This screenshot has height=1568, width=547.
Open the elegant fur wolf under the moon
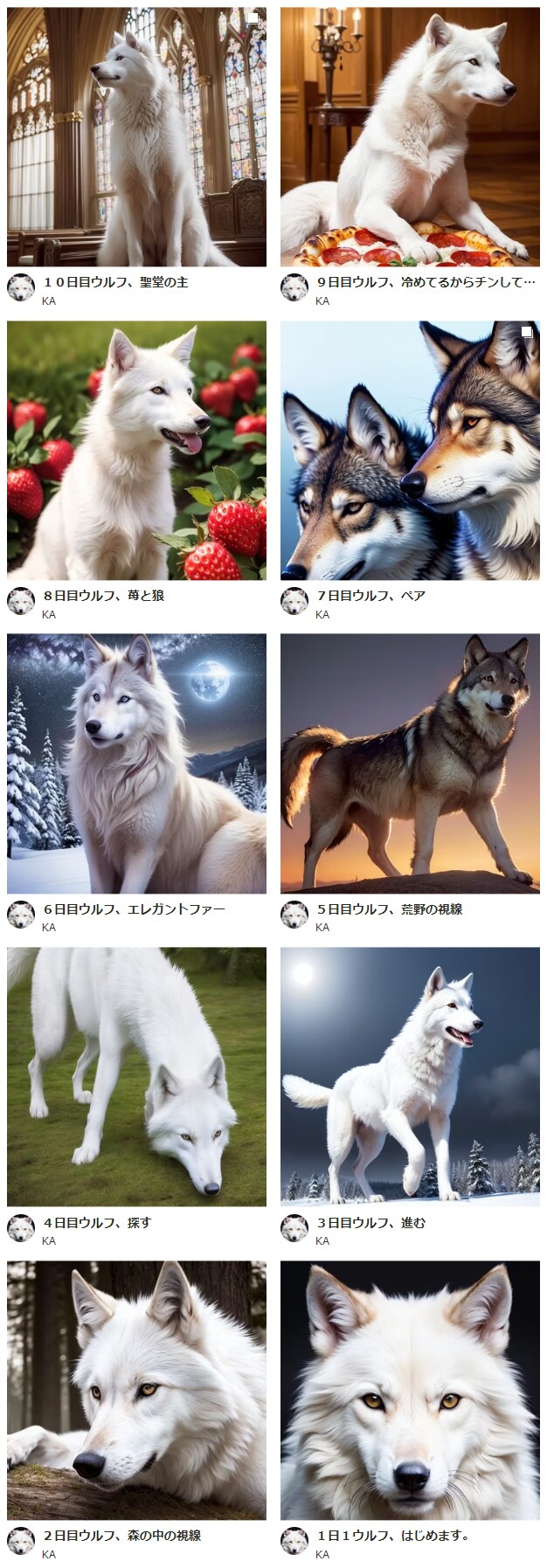(136, 763)
